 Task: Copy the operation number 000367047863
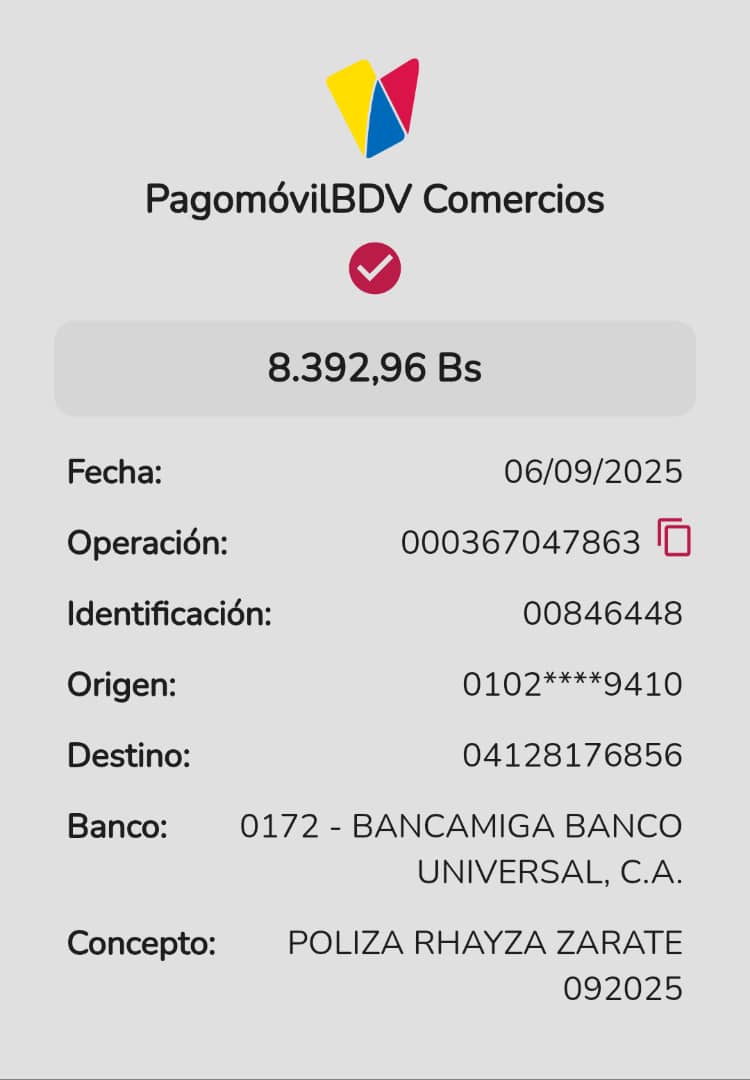click(675, 539)
